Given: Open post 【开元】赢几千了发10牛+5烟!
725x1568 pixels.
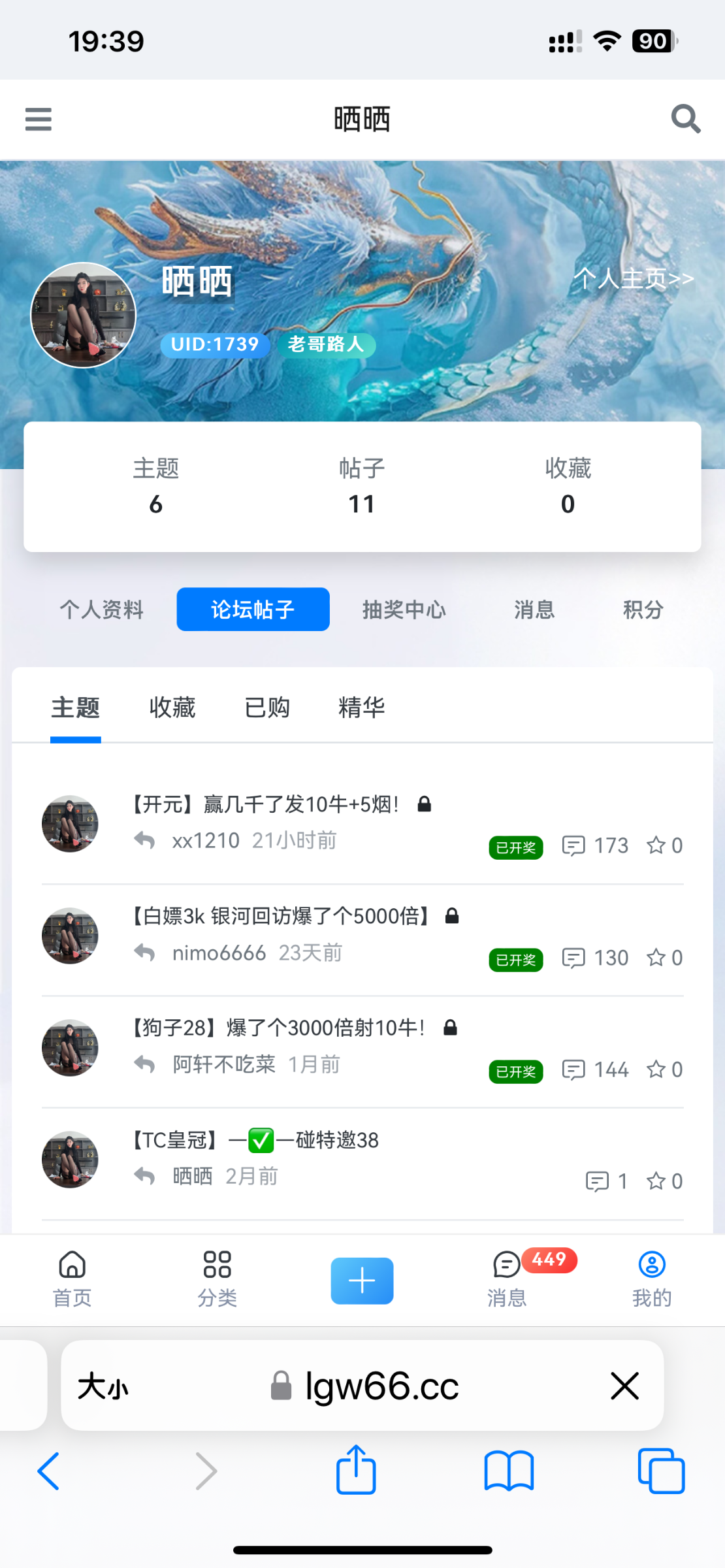Looking at the screenshot, I should point(265,804).
